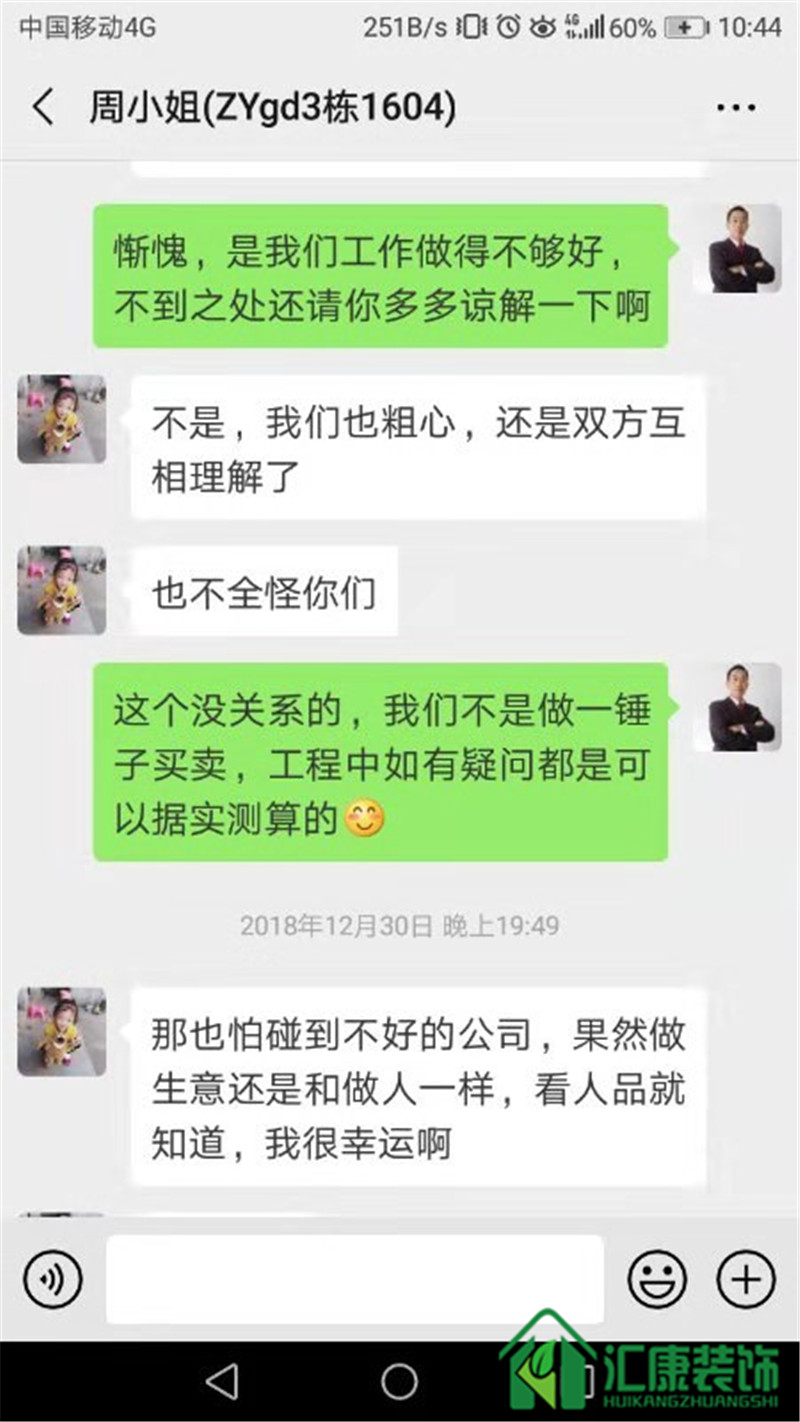Tap avatar beside 不是，我们也粗心 message
800x1422 pixels.
62,419
